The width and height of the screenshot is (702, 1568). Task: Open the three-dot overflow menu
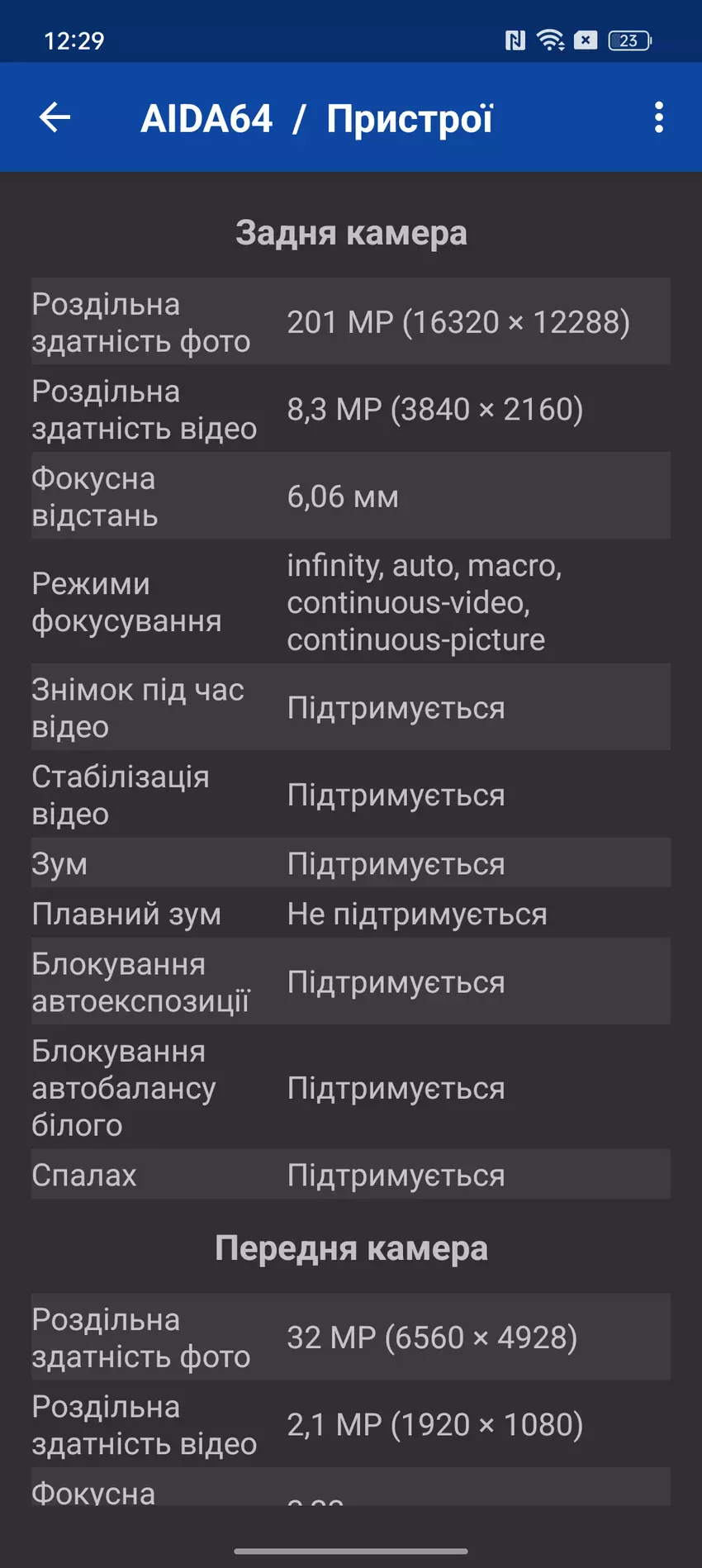658,117
